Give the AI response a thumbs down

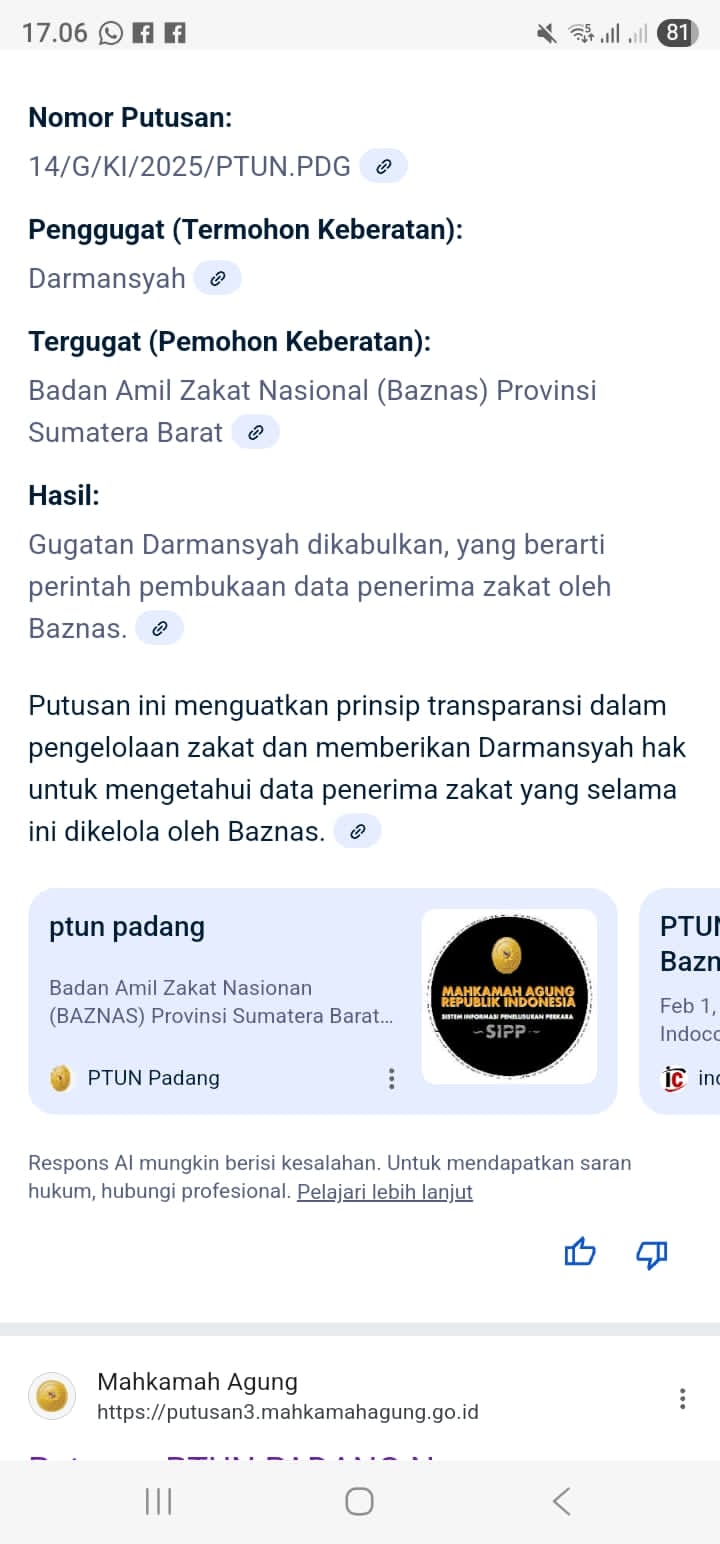[x=651, y=1253]
